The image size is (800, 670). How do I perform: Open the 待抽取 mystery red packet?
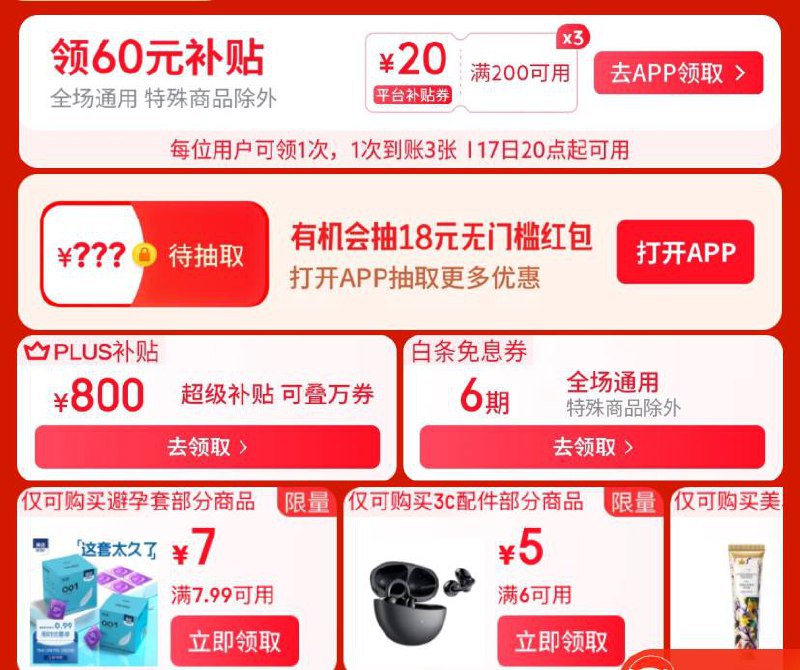155,255
